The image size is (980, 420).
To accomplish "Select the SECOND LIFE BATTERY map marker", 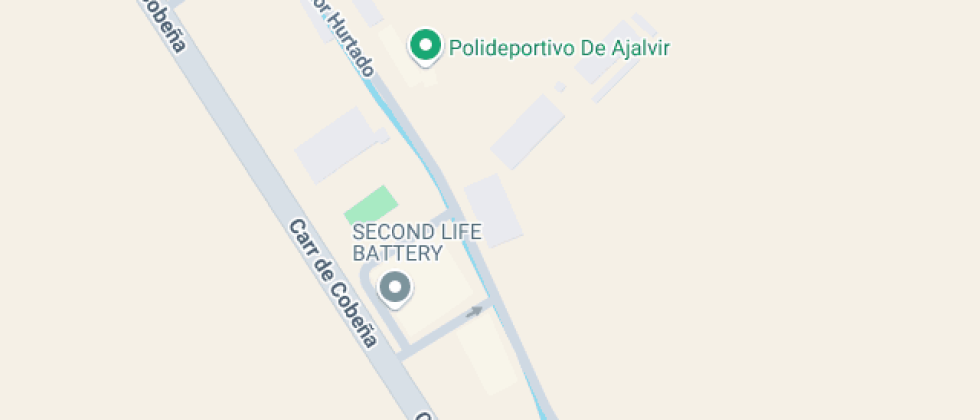I will coord(395,289).
